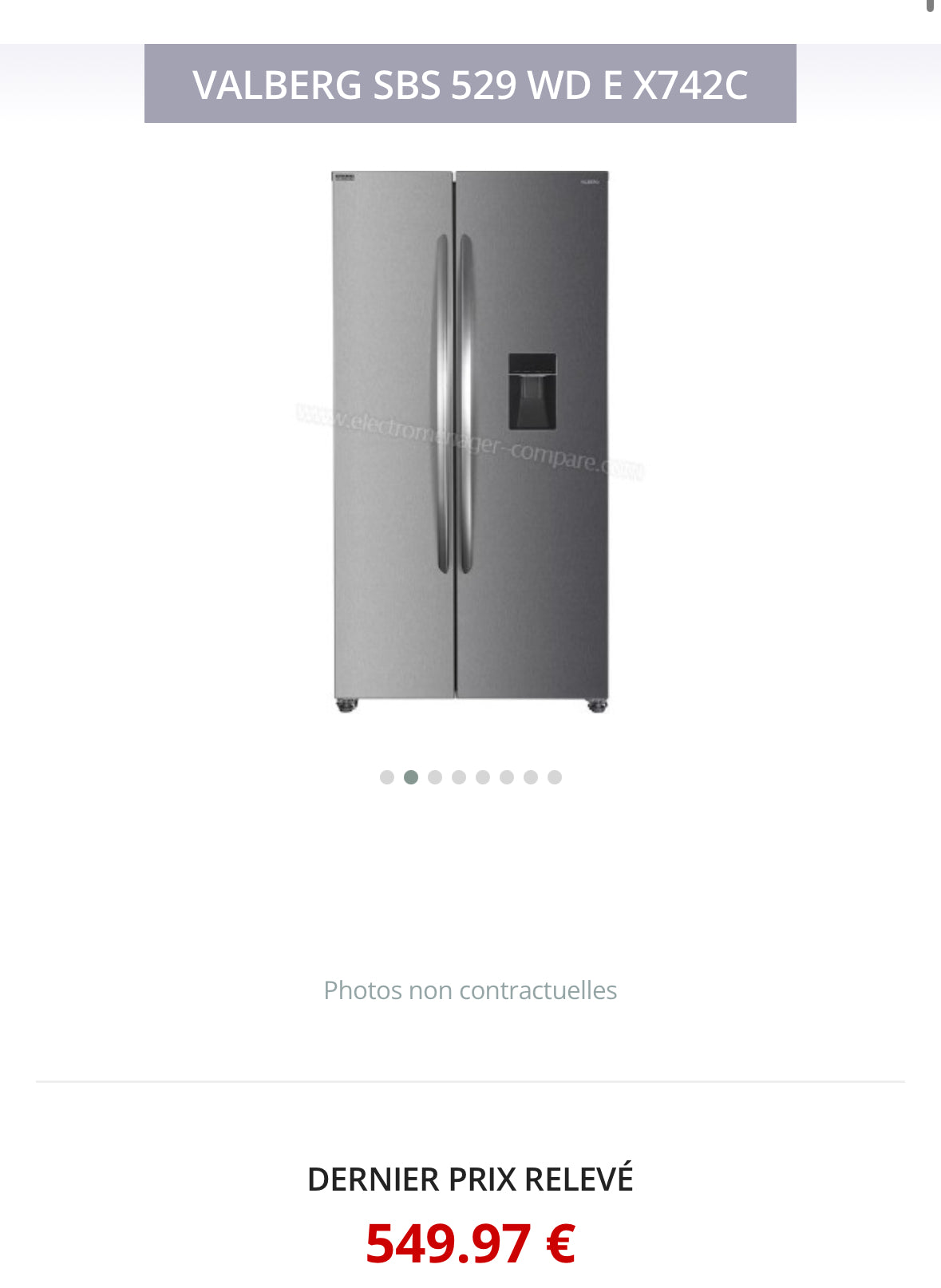Screen dimensions: 941x1288
Task: Select the first carousel page dot
Action: 387,777
